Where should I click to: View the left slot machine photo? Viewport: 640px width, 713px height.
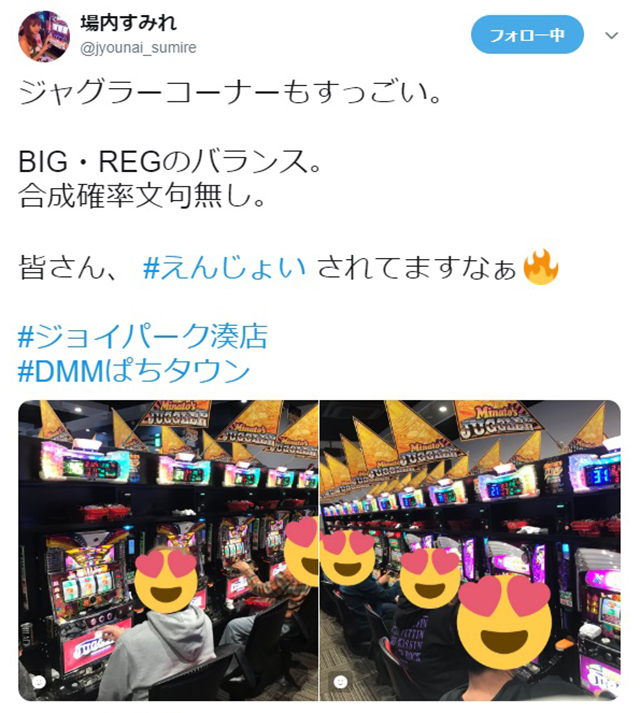tap(168, 550)
